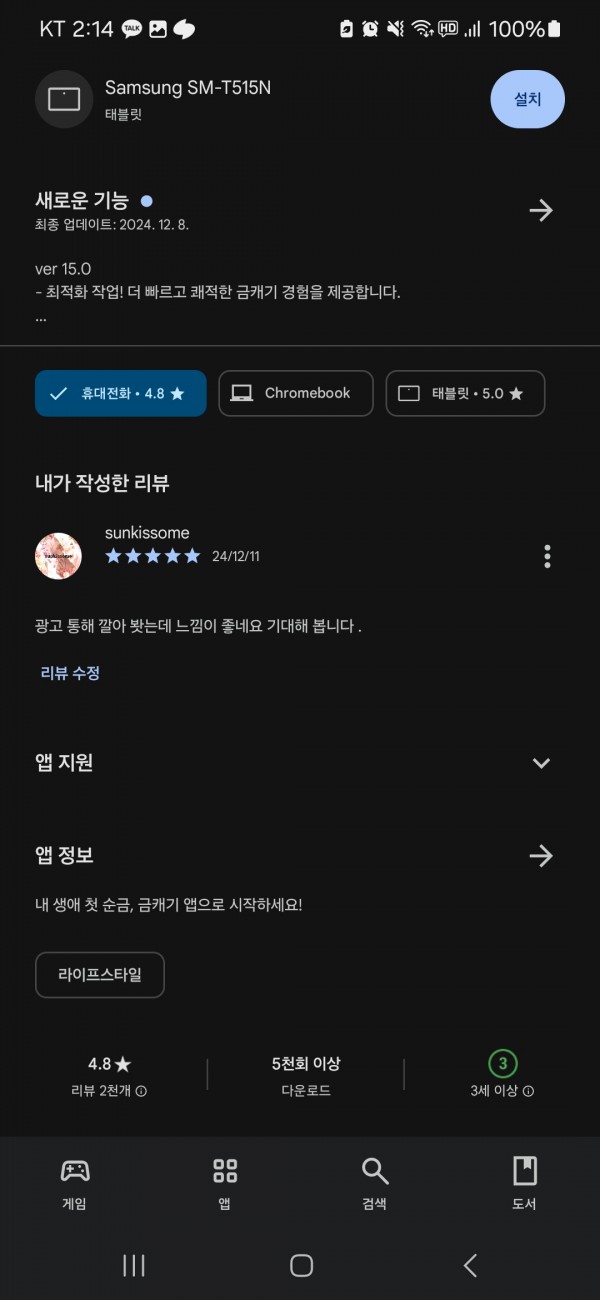Viewport: 600px width, 1300px height.
Task: Expand the 앱 지원 section
Action: (x=541, y=763)
